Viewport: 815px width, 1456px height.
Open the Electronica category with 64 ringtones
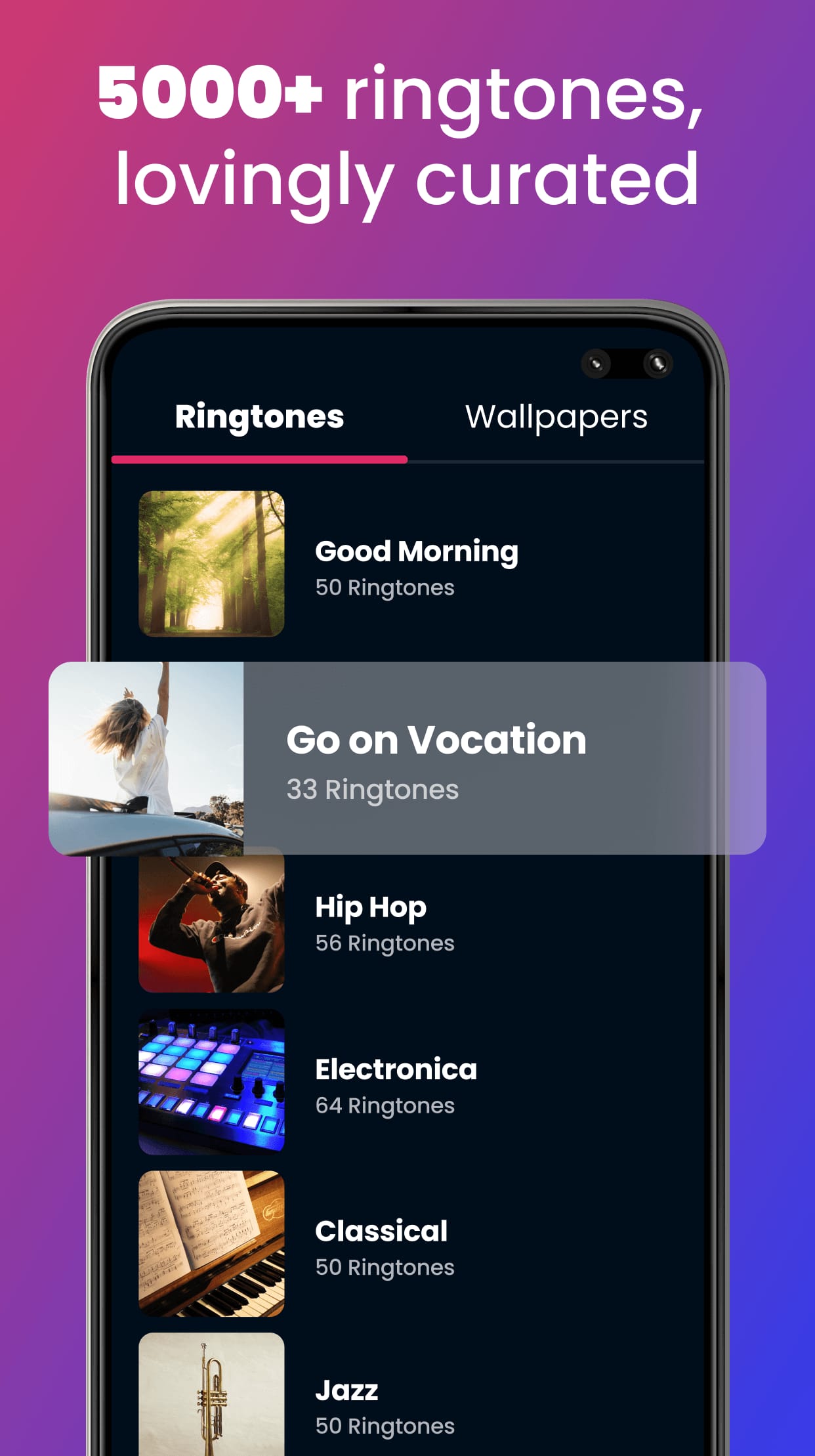395,1069
